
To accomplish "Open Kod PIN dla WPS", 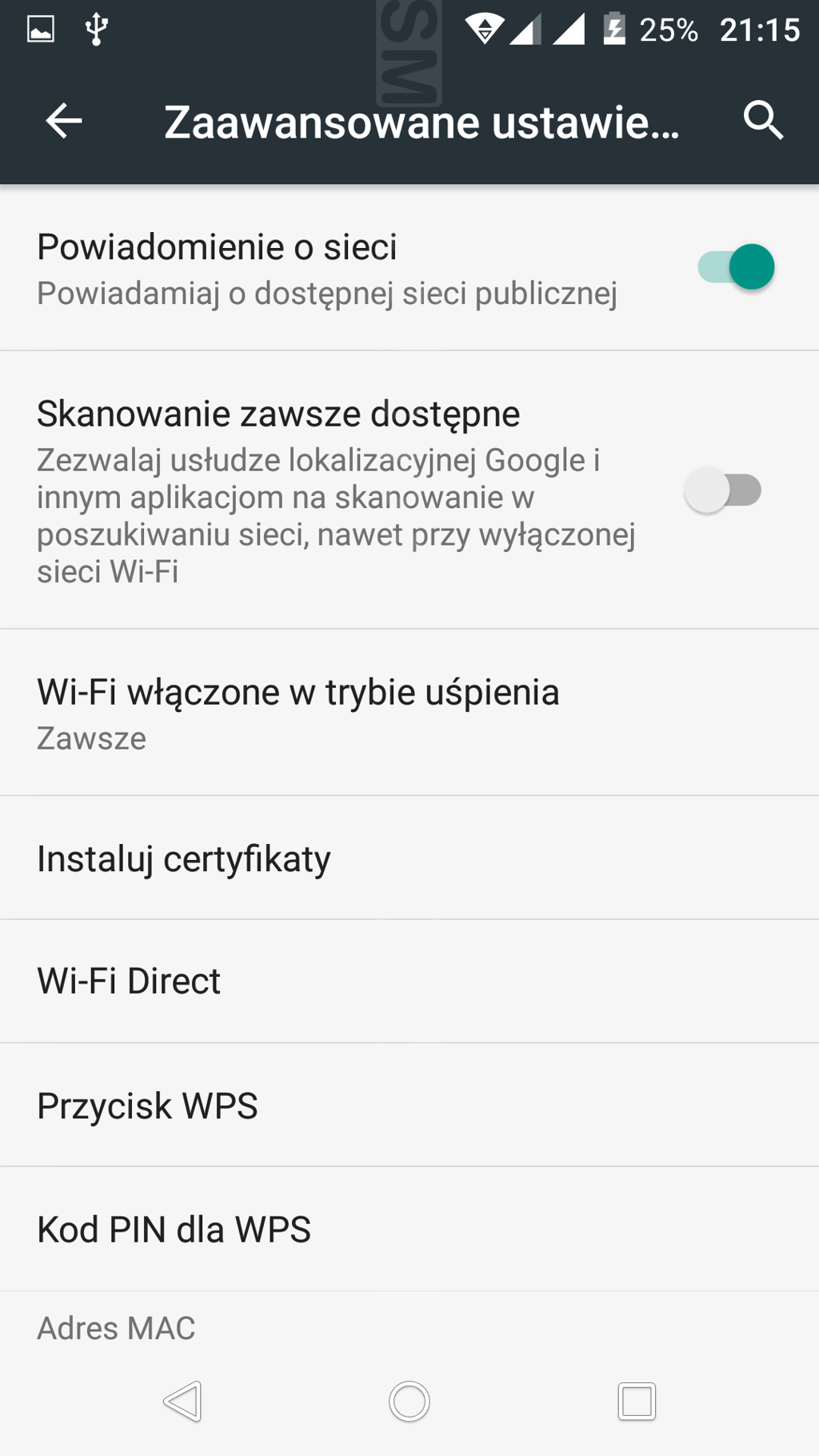I will pos(409,1229).
